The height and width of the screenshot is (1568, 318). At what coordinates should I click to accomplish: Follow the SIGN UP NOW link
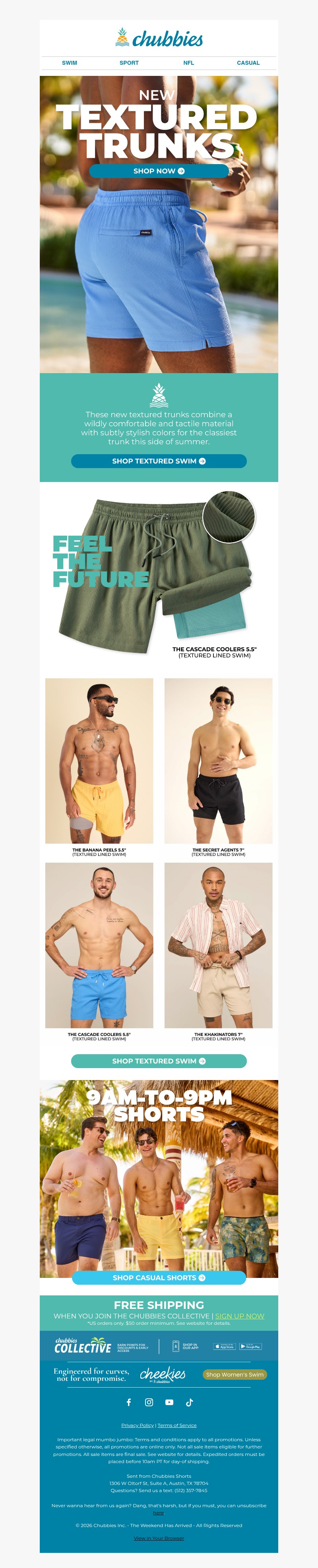click(239, 1315)
